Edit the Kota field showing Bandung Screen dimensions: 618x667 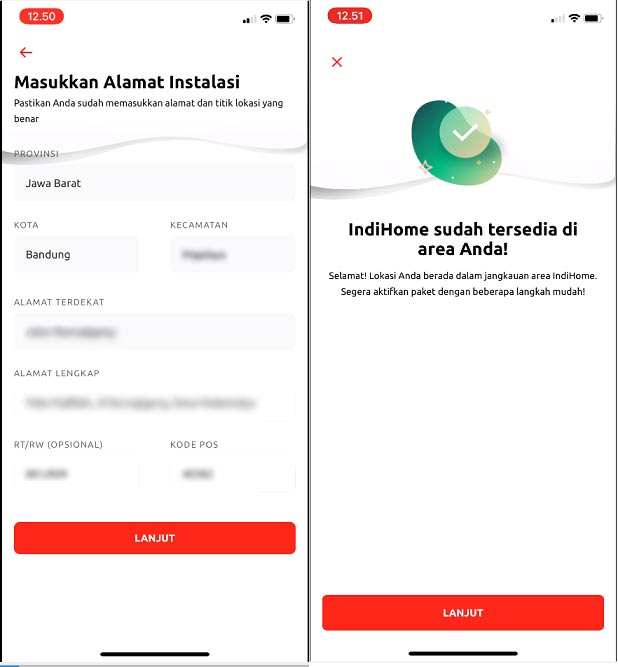click(x=76, y=255)
